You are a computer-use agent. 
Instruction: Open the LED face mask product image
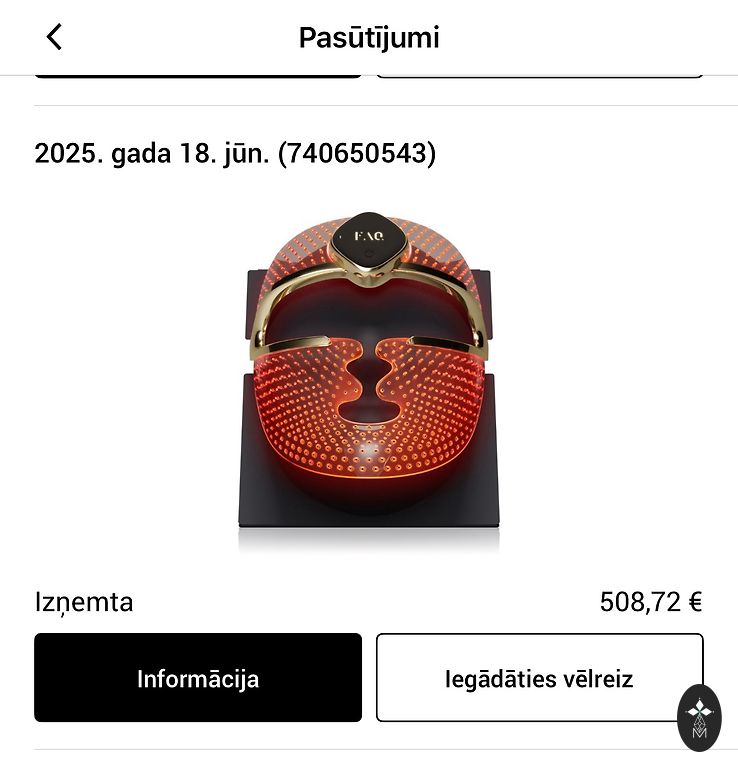tap(368, 370)
